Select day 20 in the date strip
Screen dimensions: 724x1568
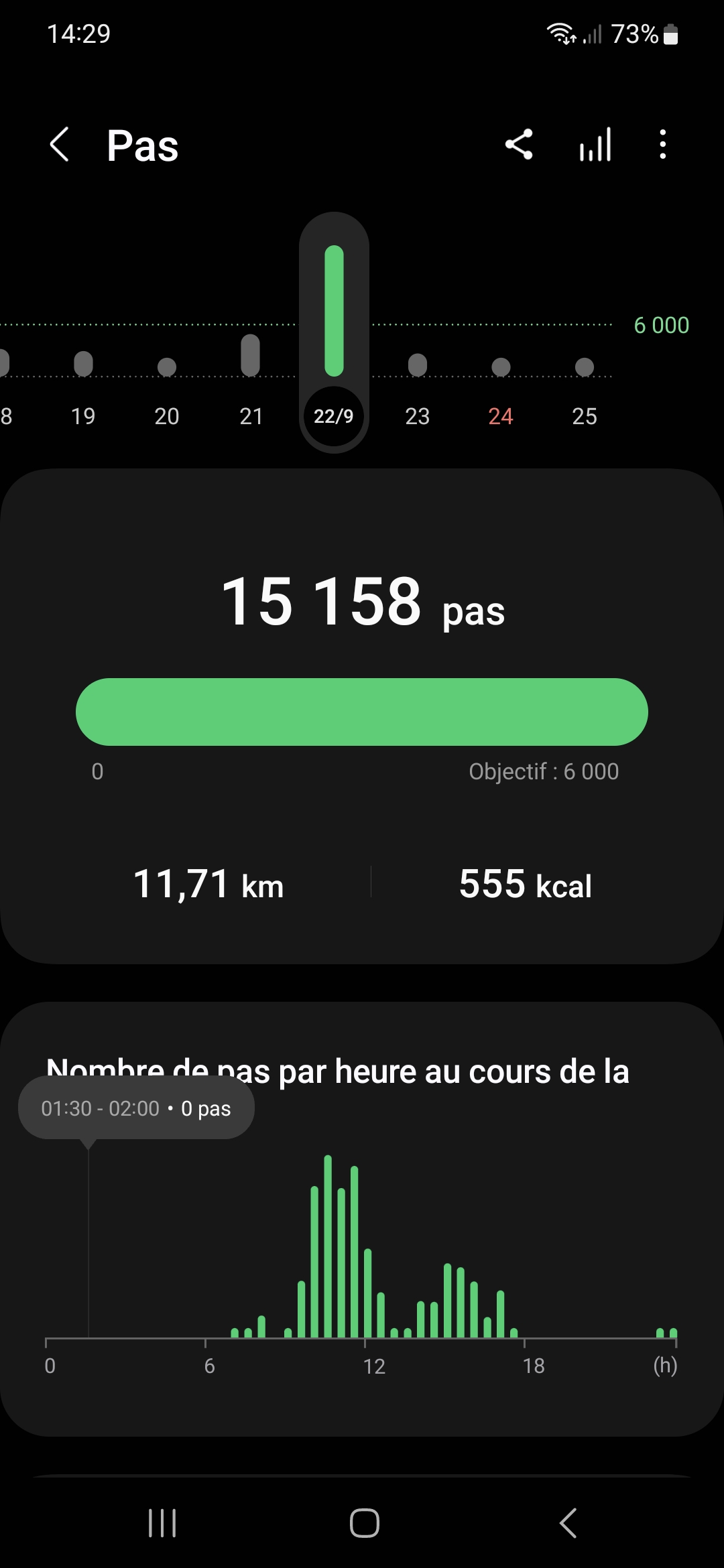[167, 389]
